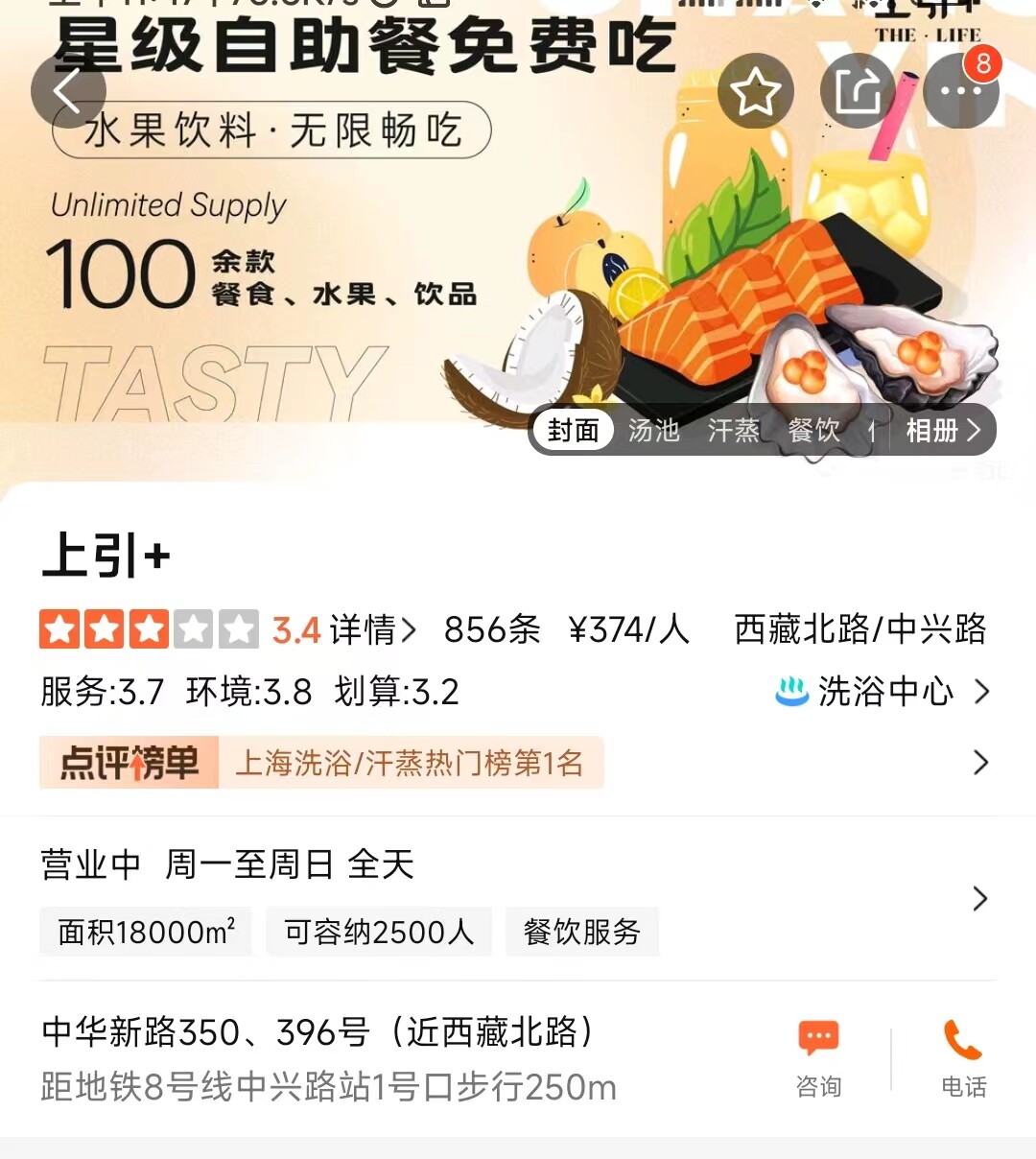1036x1159 pixels.
Task: Open the 洗浴中心 category
Action: point(883,692)
